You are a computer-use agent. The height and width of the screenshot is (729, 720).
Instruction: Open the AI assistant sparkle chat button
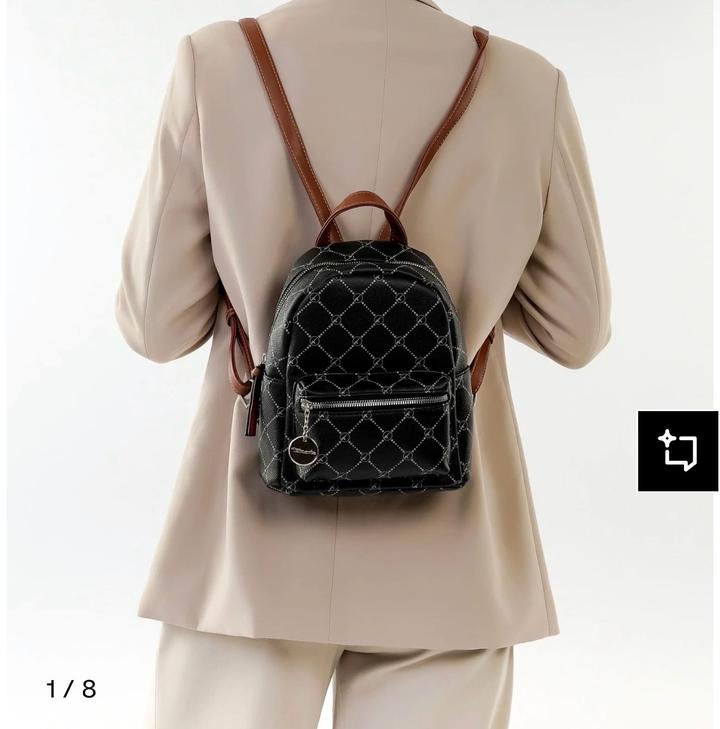(x=678, y=451)
